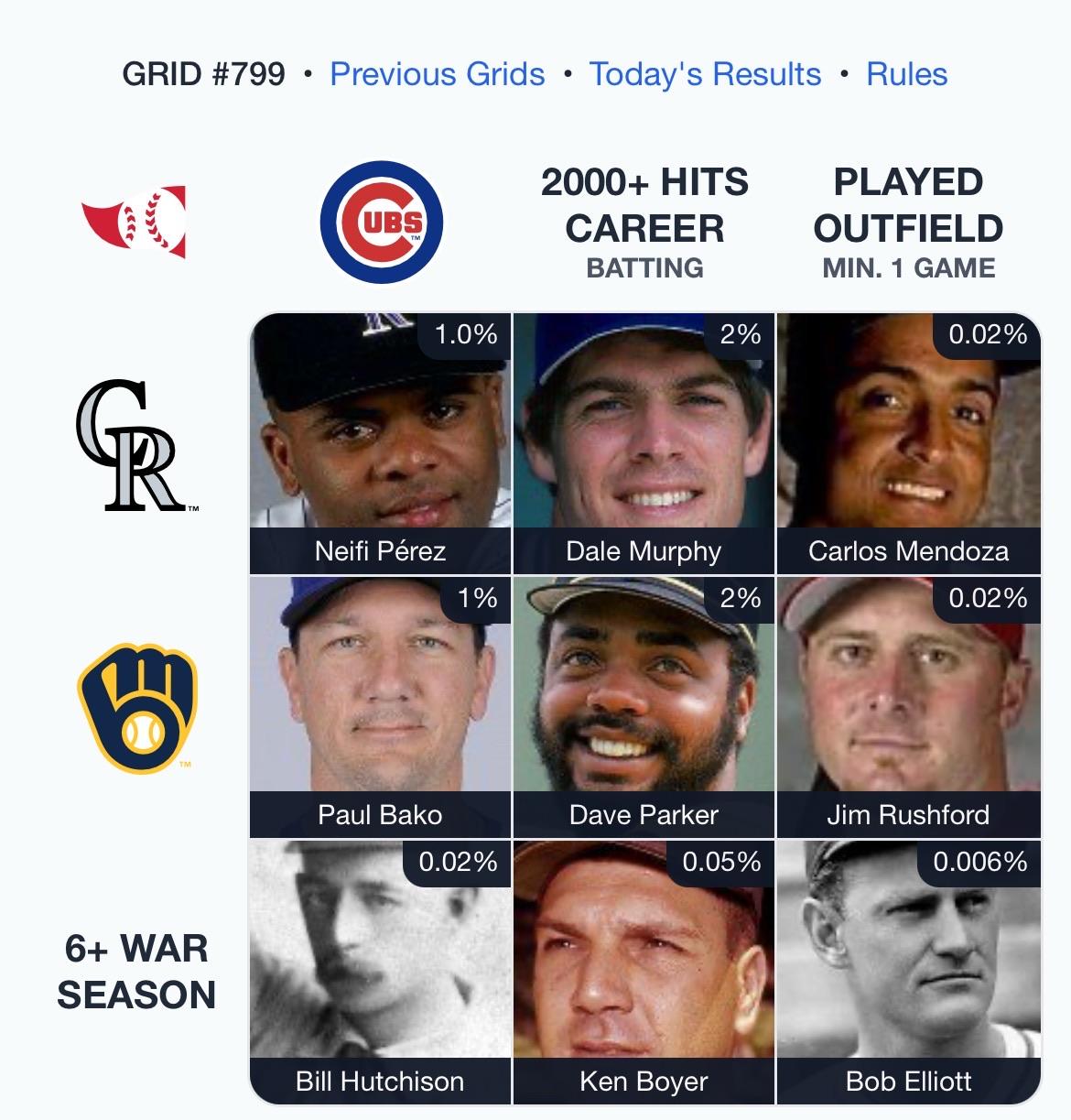View Today's Results

(x=705, y=74)
